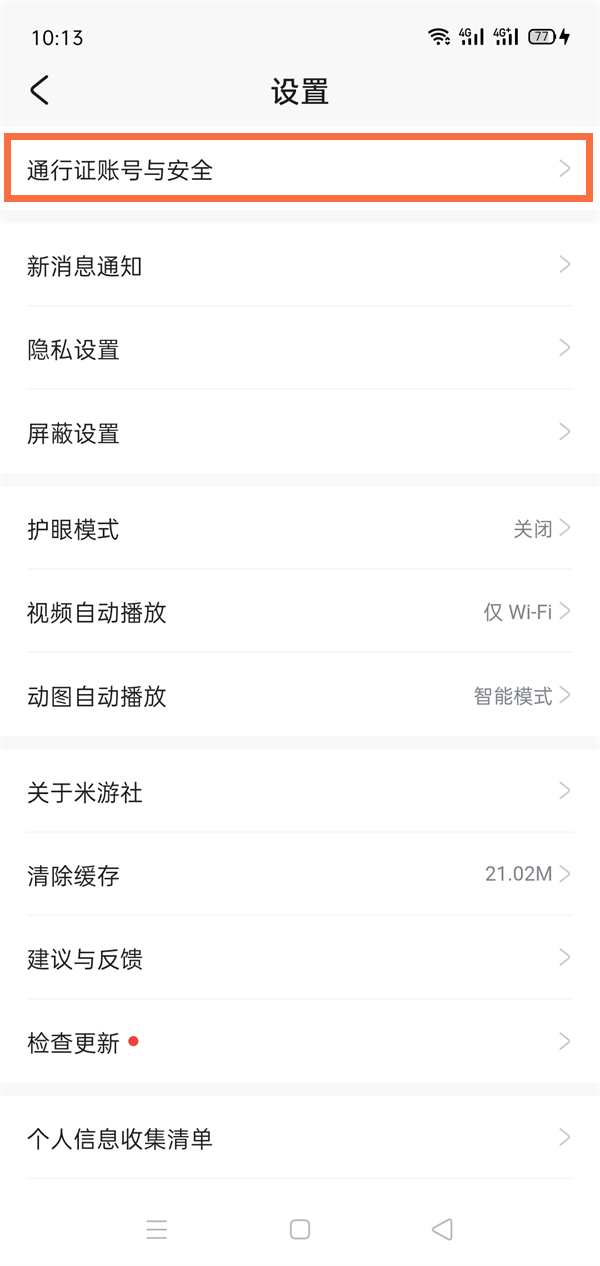The width and height of the screenshot is (600, 1266).
Task: Open 隐私设置
Action: point(300,349)
